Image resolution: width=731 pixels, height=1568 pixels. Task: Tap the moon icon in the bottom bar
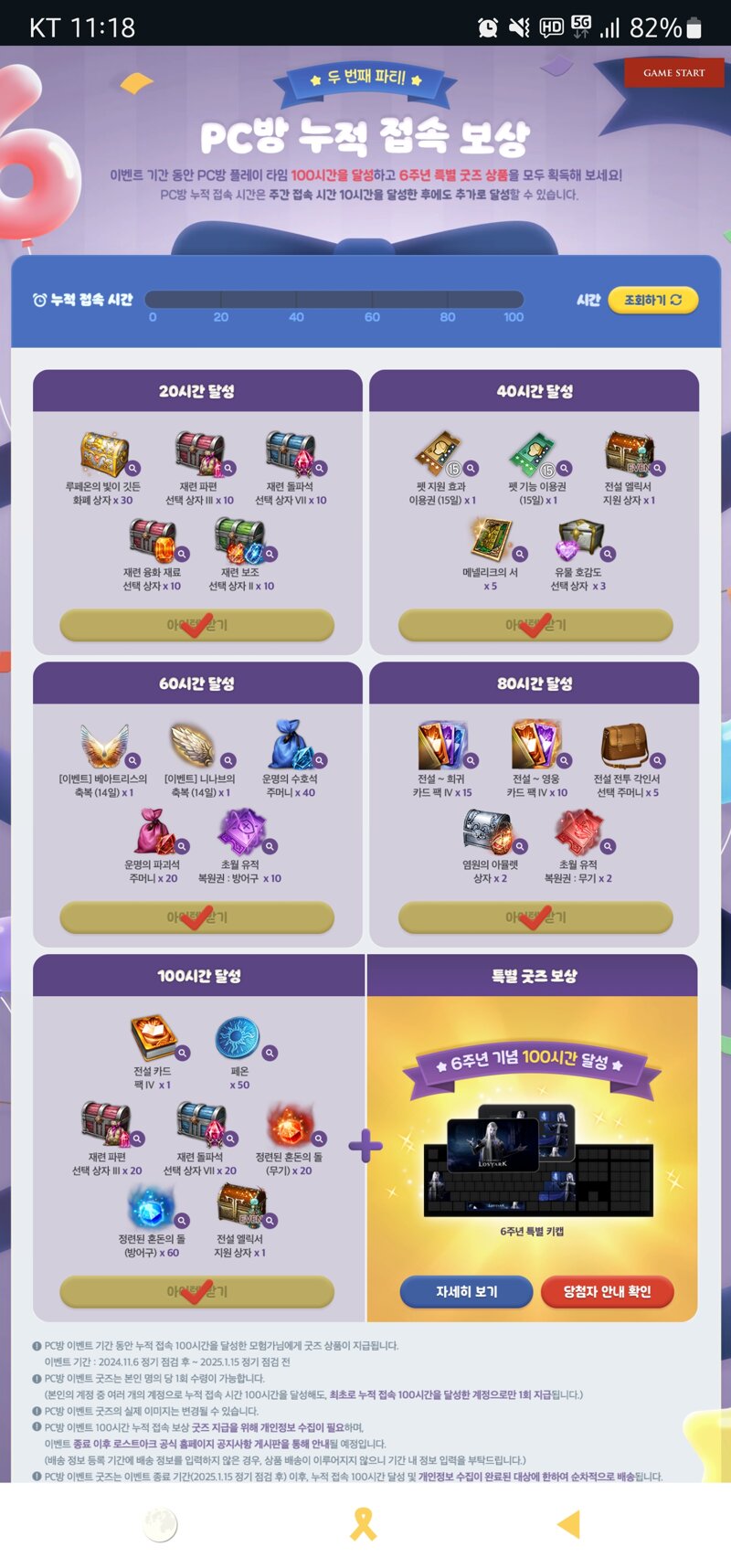click(161, 1524)
